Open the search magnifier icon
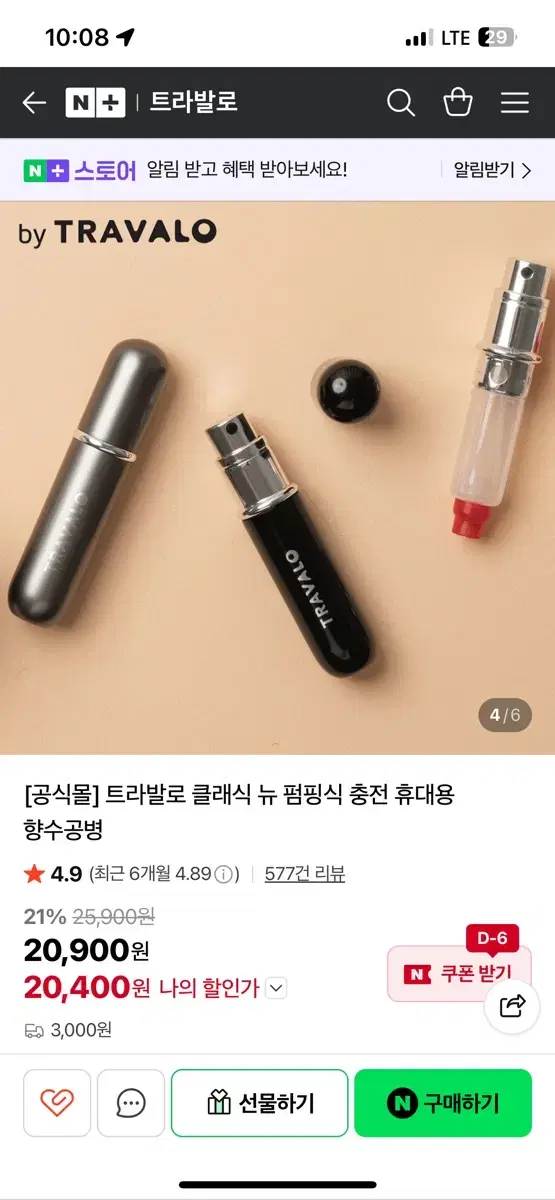Screen dimensions: 555x1200 (x=401, y=103)
